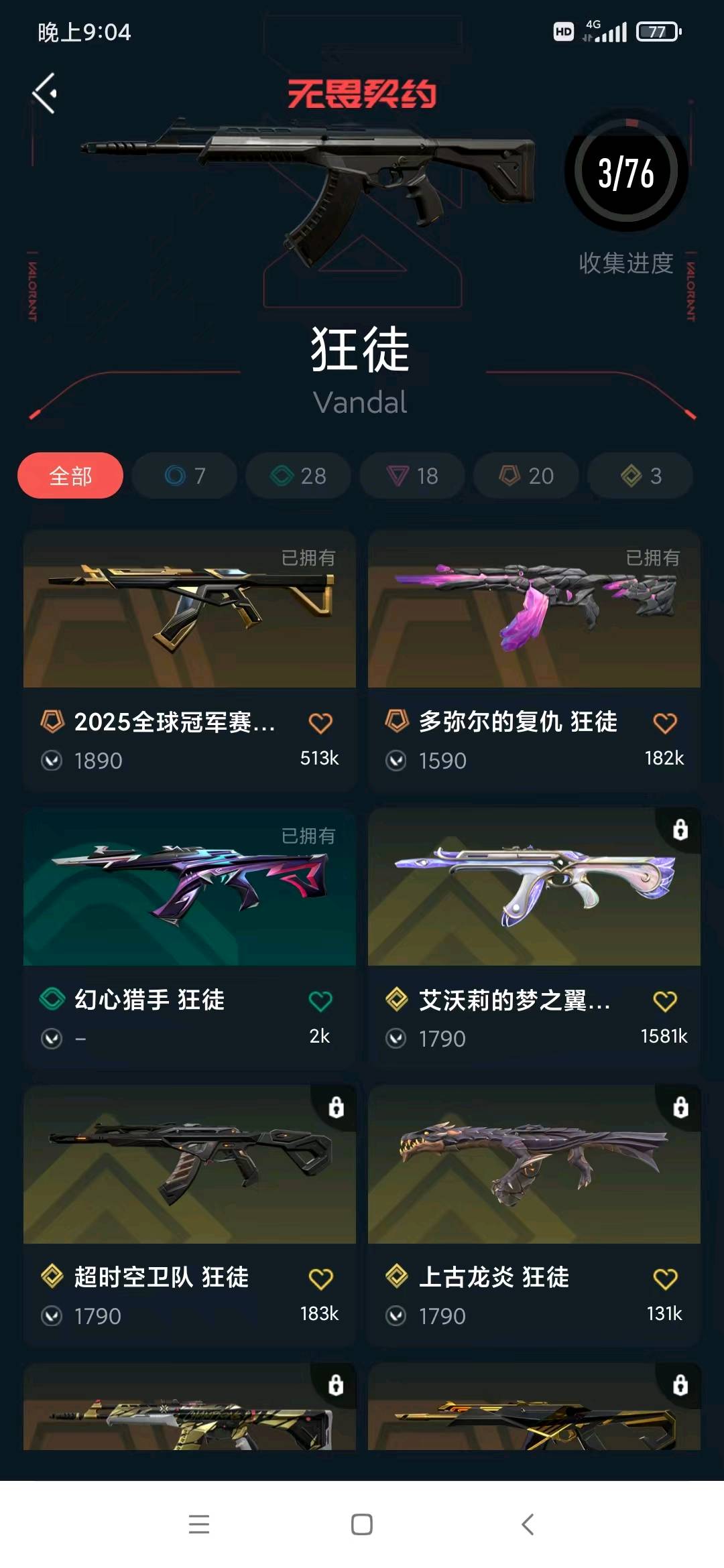Open the 上古龙炎 狂徒 skin card
This screenshot has height=1568, width=724.
click(534, 1216)
